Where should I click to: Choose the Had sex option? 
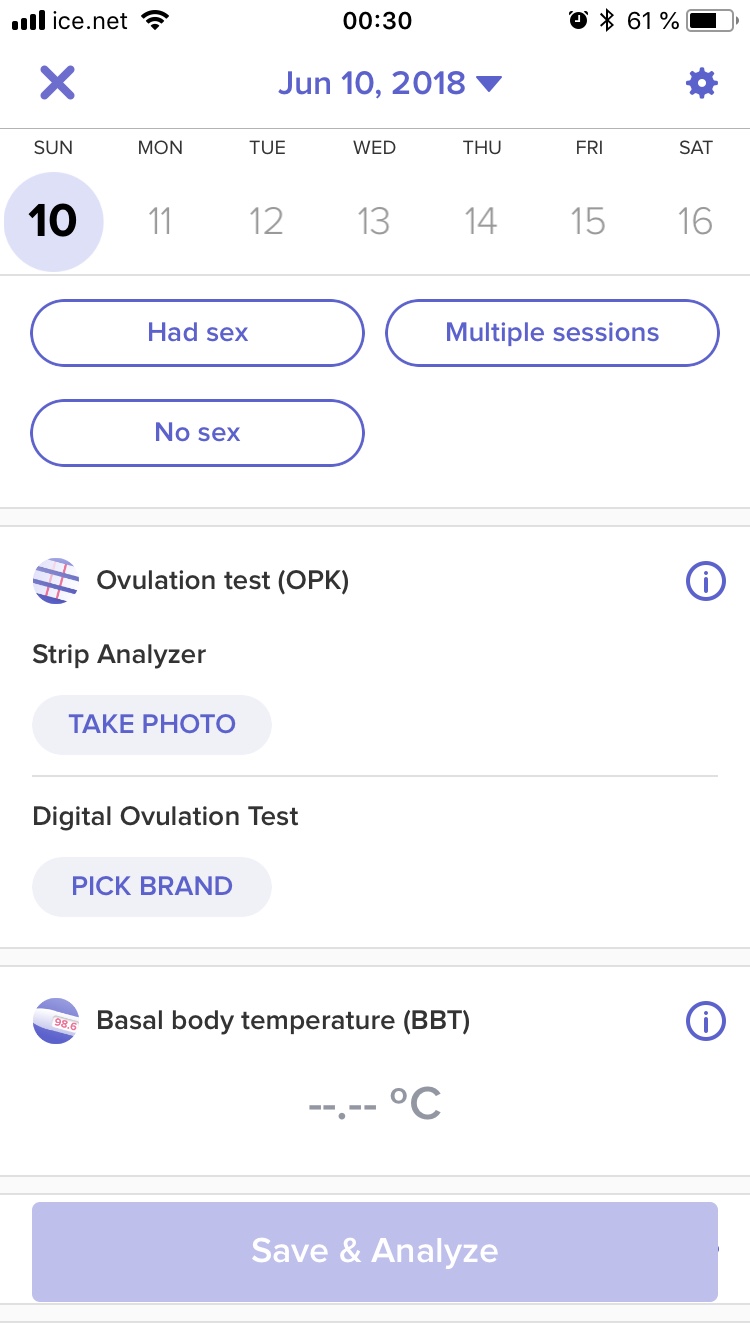pos(197,333)
